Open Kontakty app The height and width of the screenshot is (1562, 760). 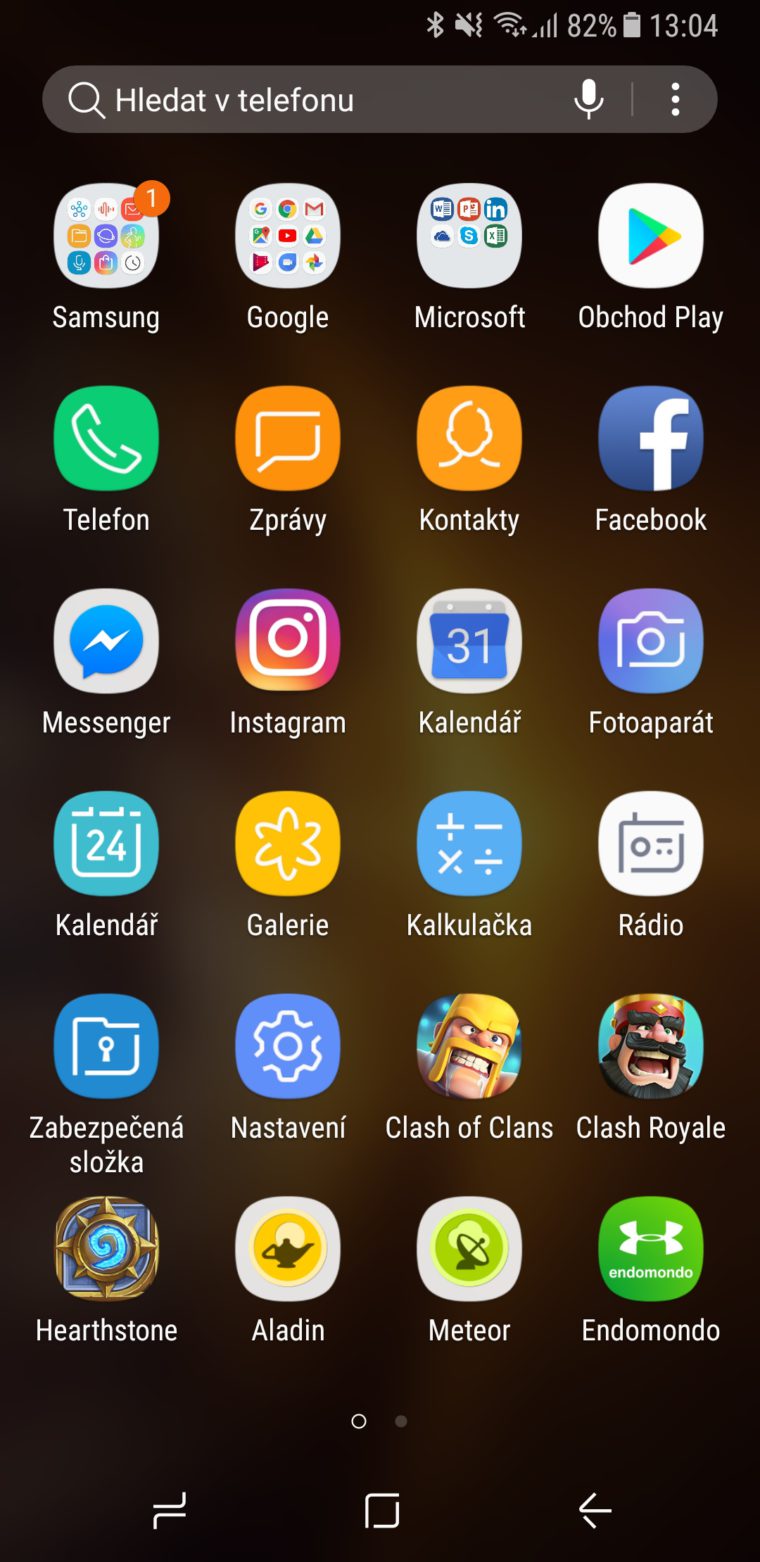pos(469,439)
